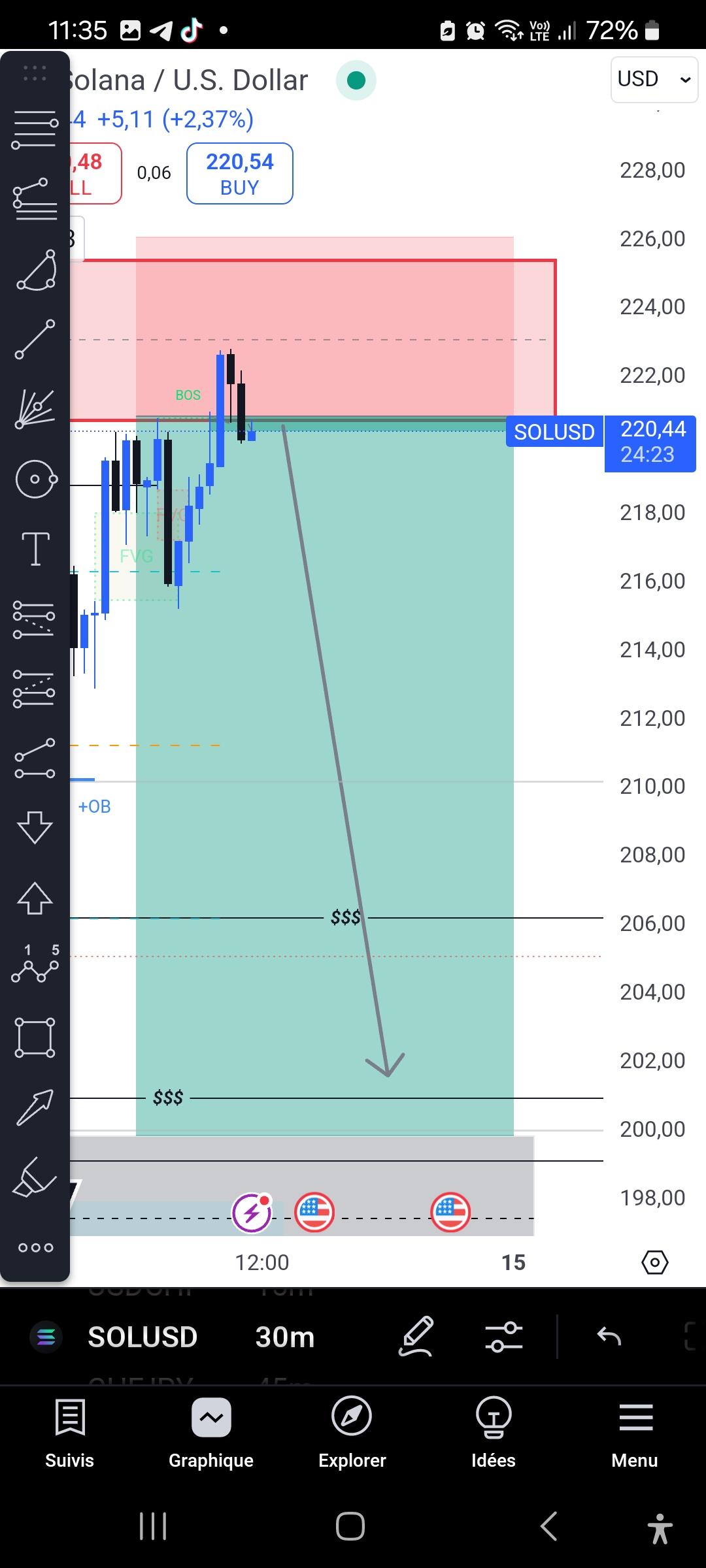Select the rectangle shape tool
This screenshot has height=1568, width=706.
[35, 1037]
